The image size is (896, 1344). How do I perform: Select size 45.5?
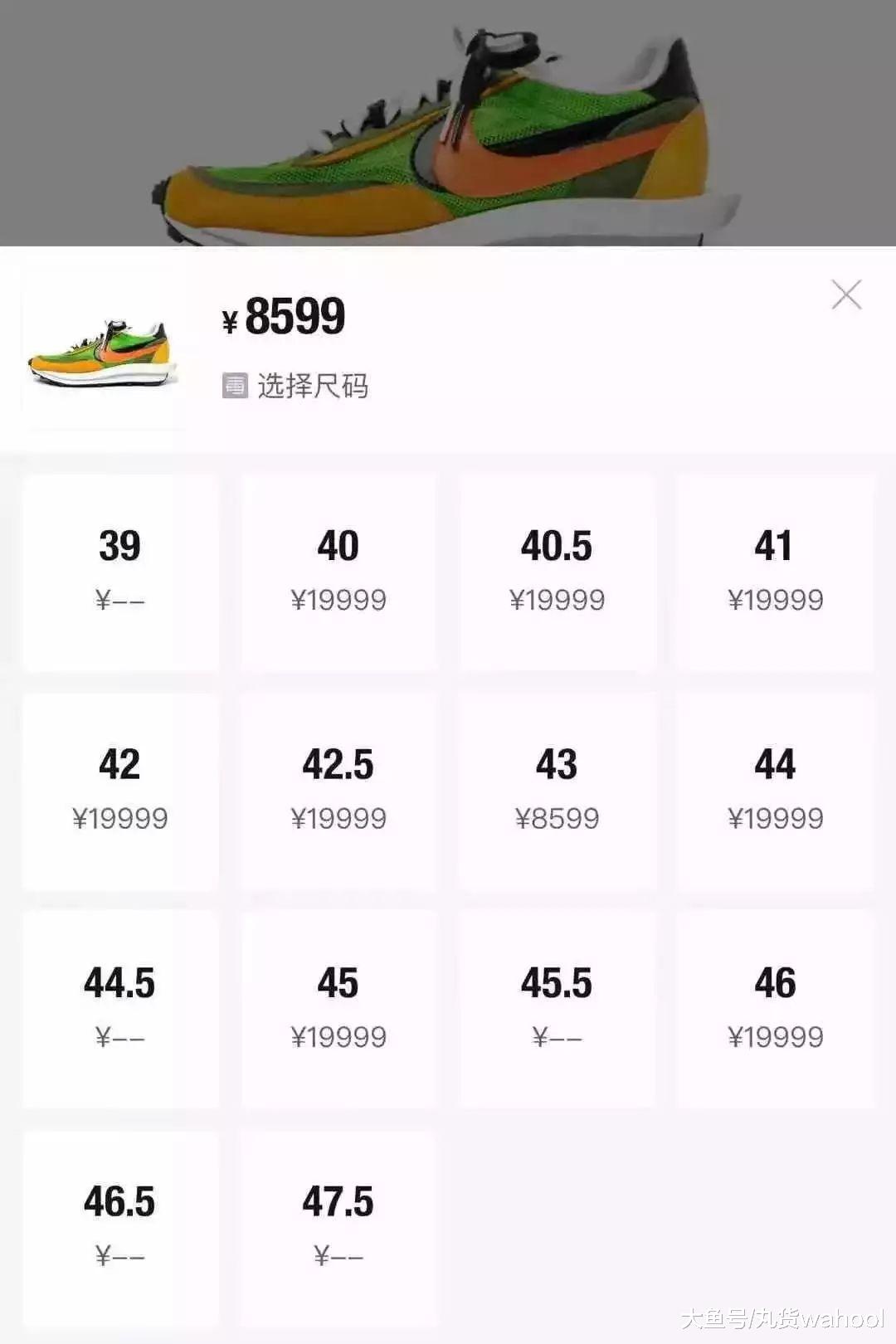pos(555,1008)
